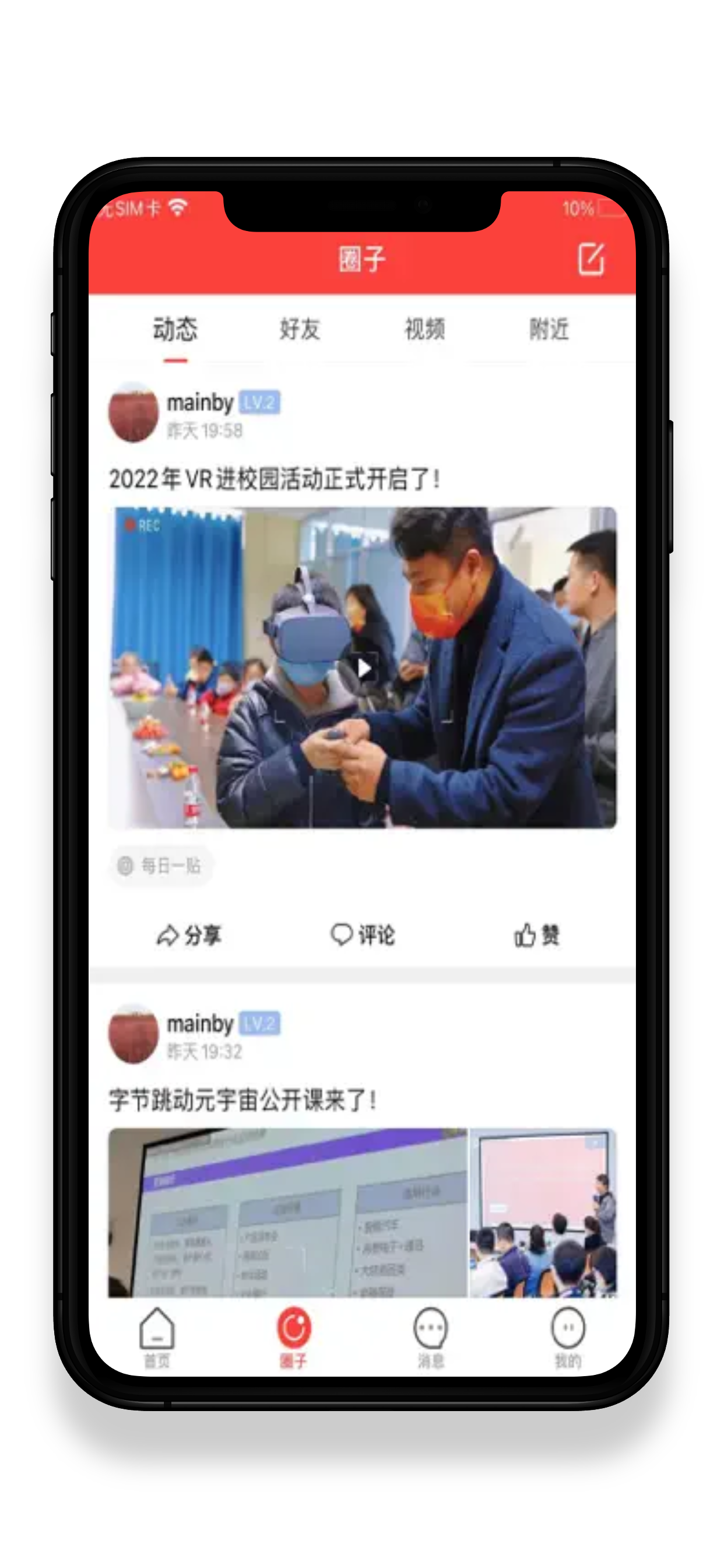This screenshot has height=1568, width=724.
Task: Tap the 圈子 bottom tab
Action: pyautogui.click(x=294, y=1336)
